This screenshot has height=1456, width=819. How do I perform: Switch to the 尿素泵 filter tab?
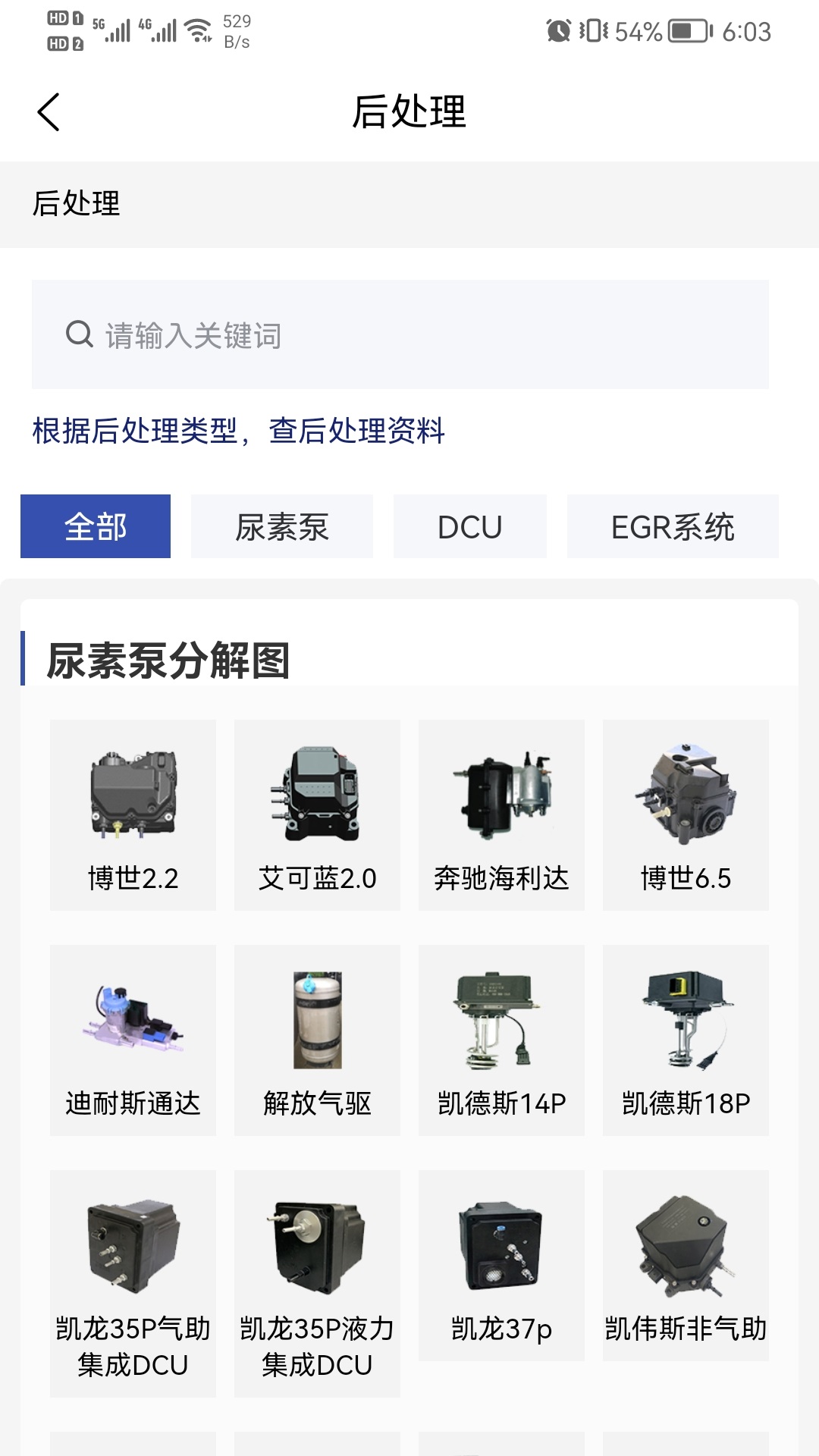281,526
